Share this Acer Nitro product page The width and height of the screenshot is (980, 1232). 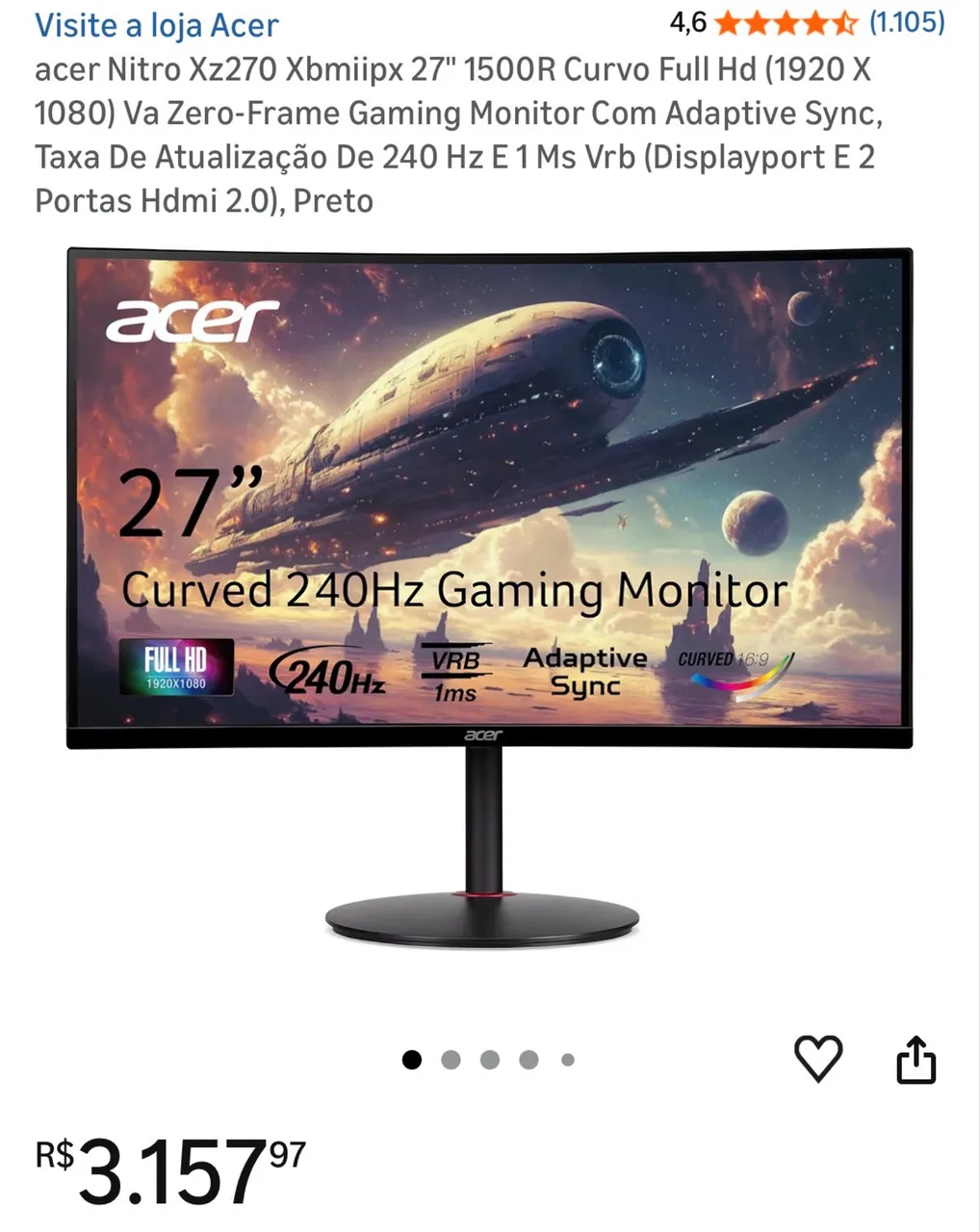click(x=916, y=1060)
